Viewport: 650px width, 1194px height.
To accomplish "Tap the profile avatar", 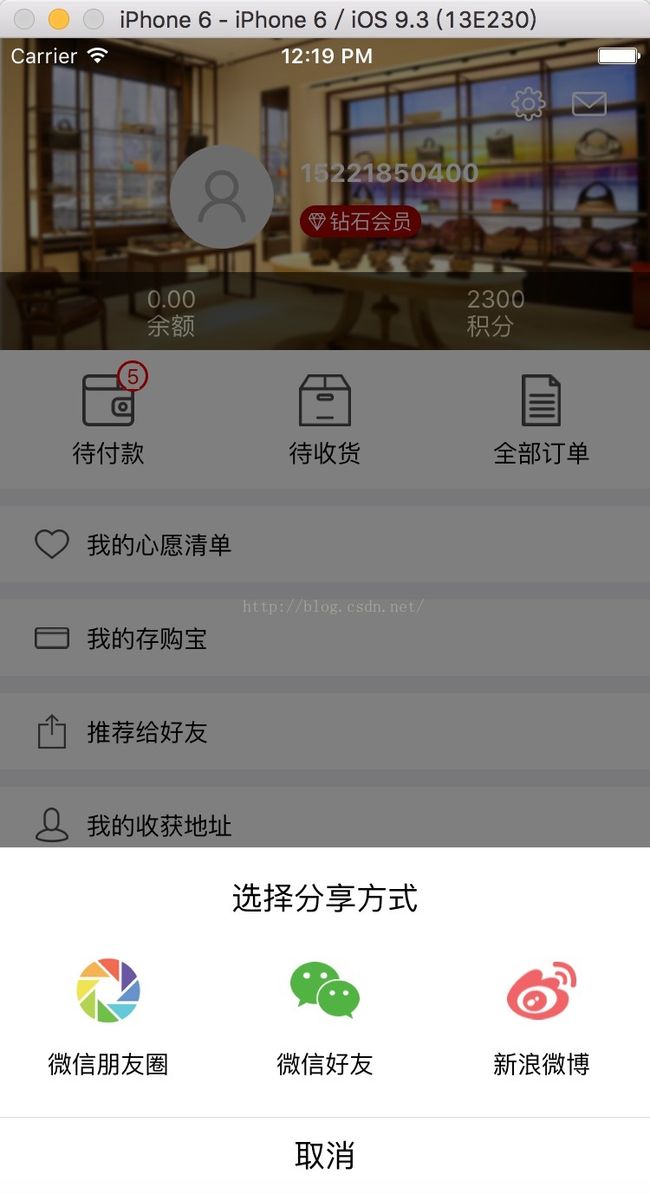I will click(221, 197).
